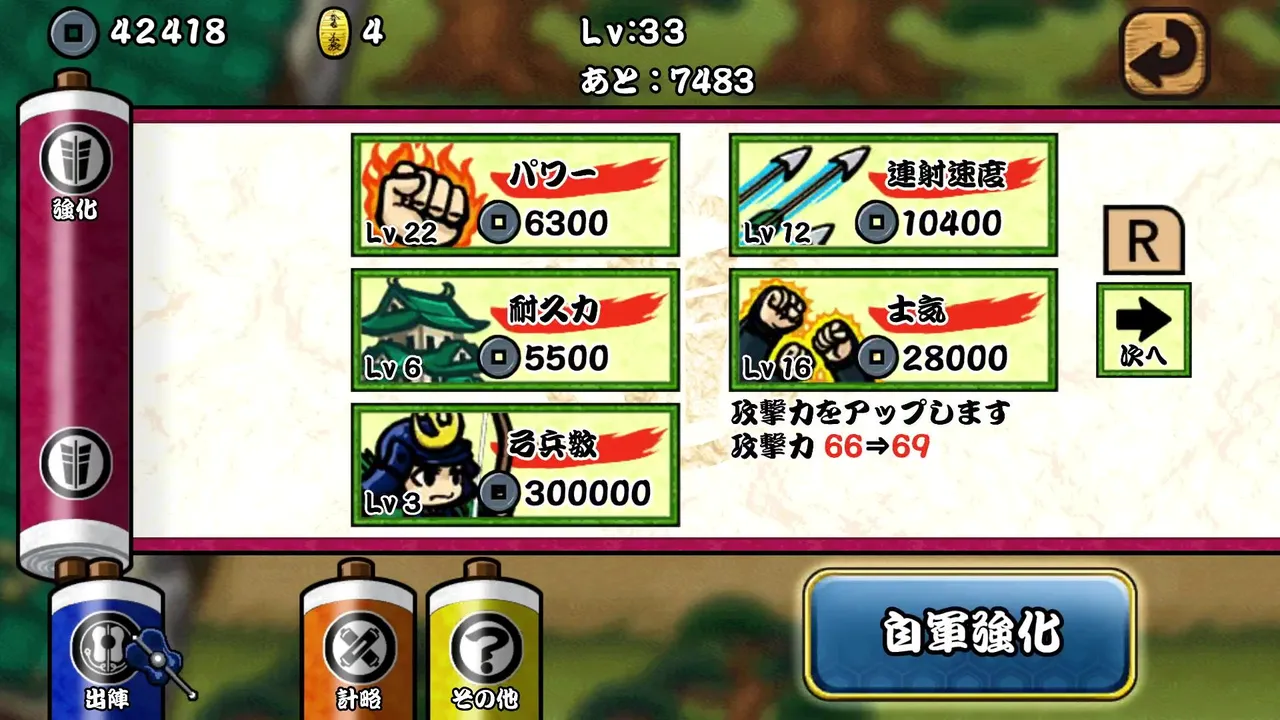
Task: Open the 計略 orange scroll
Action: 358,650
